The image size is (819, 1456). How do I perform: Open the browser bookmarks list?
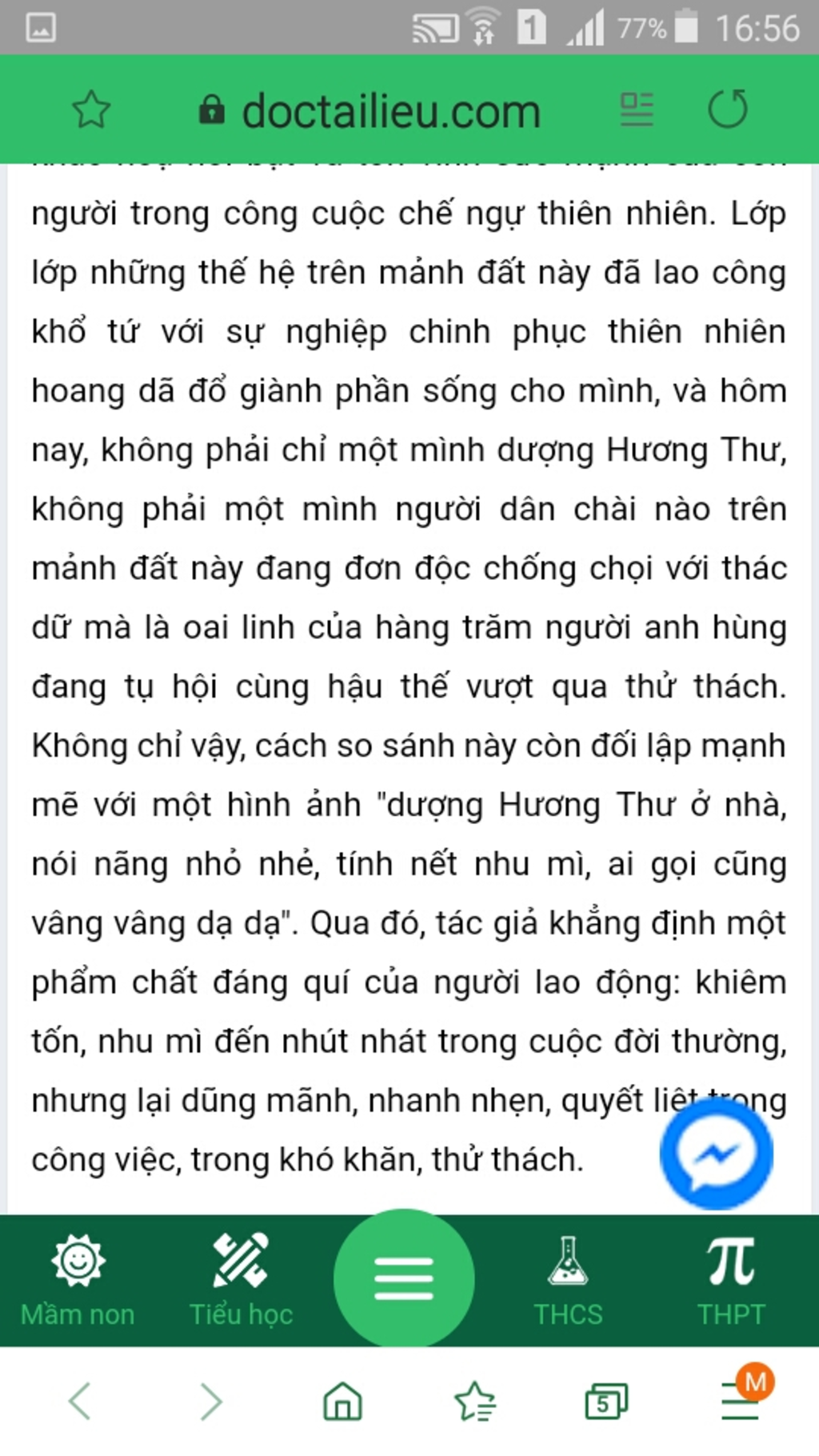(x=475, y=1402)
